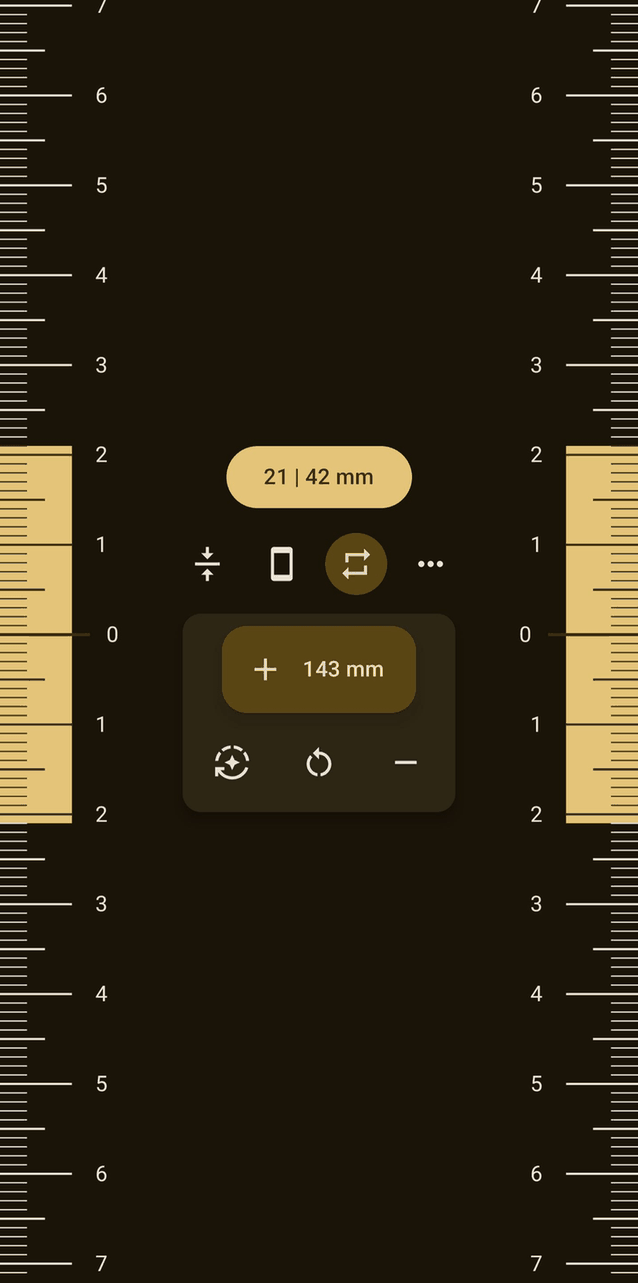
Task: Tap the 21 | 42 mm measurement chip
Action: click(x=318, y=477)
